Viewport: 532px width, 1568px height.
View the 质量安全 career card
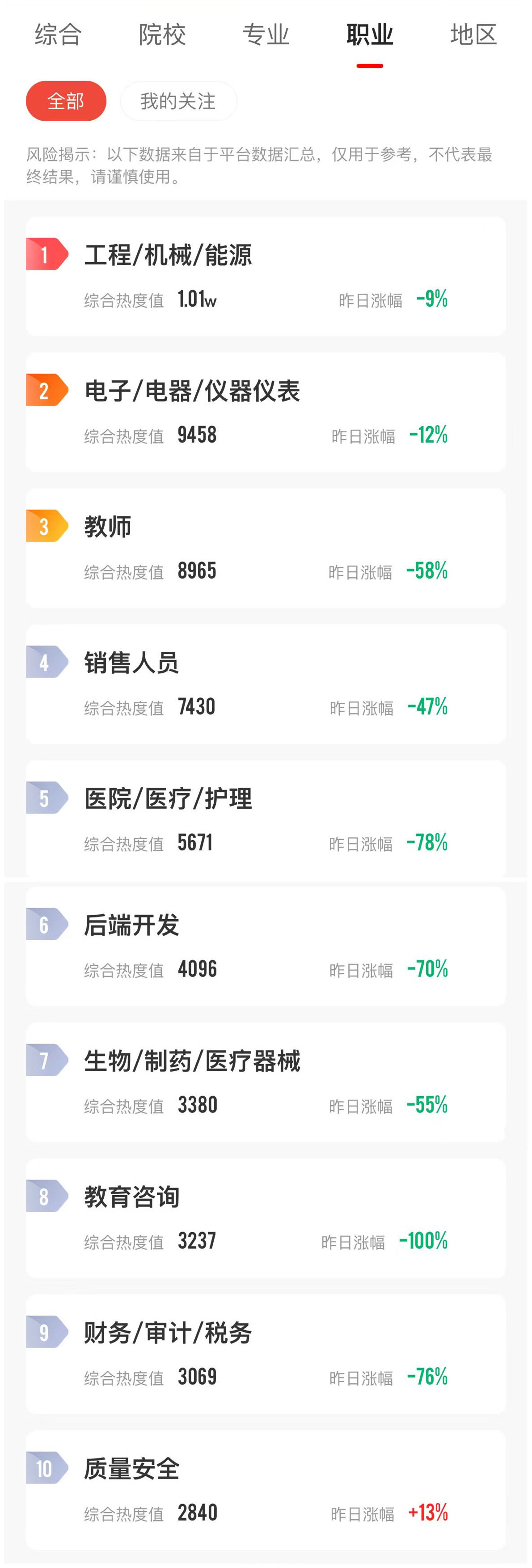266,1489
